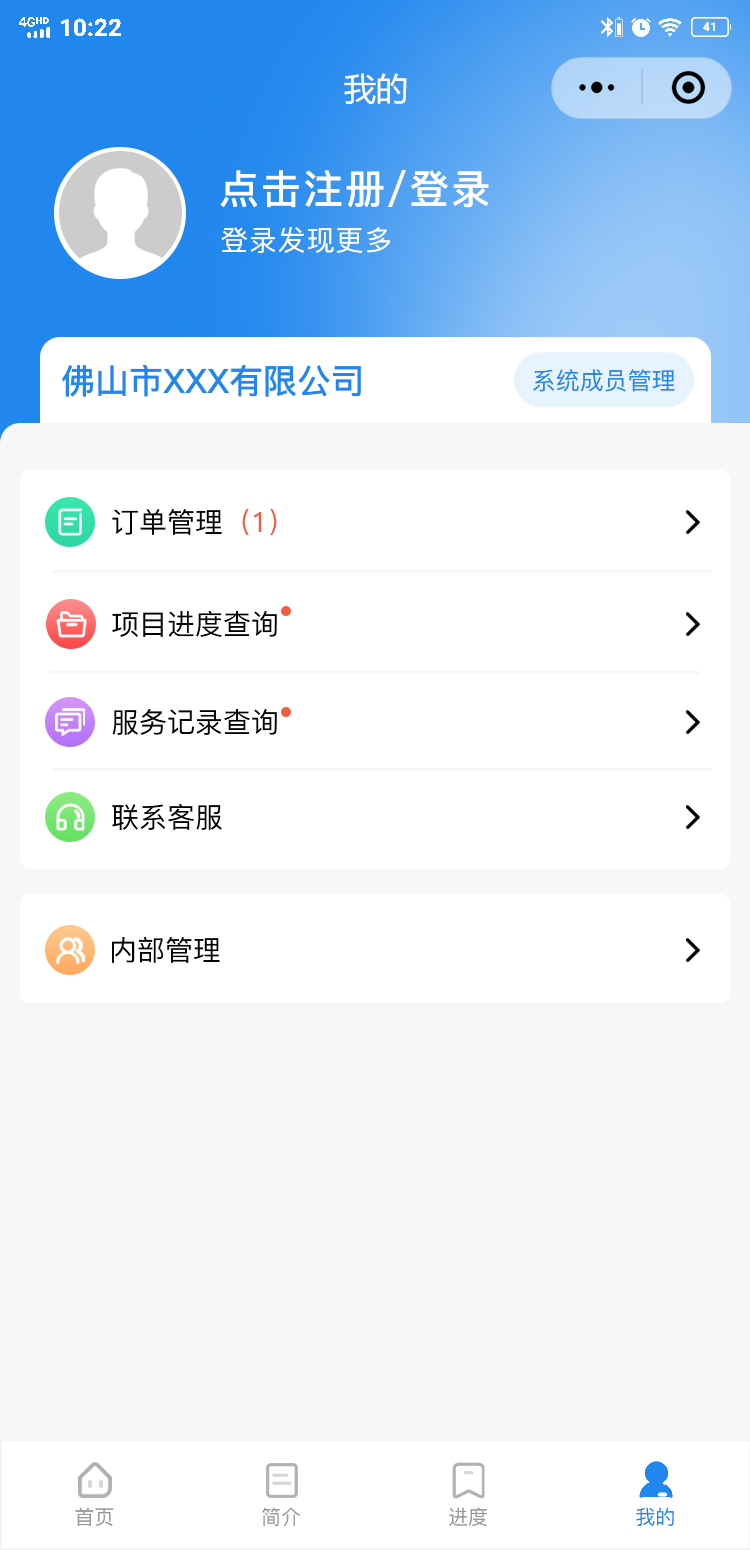Close the mini program via the circle icon

tap(688, 88)
